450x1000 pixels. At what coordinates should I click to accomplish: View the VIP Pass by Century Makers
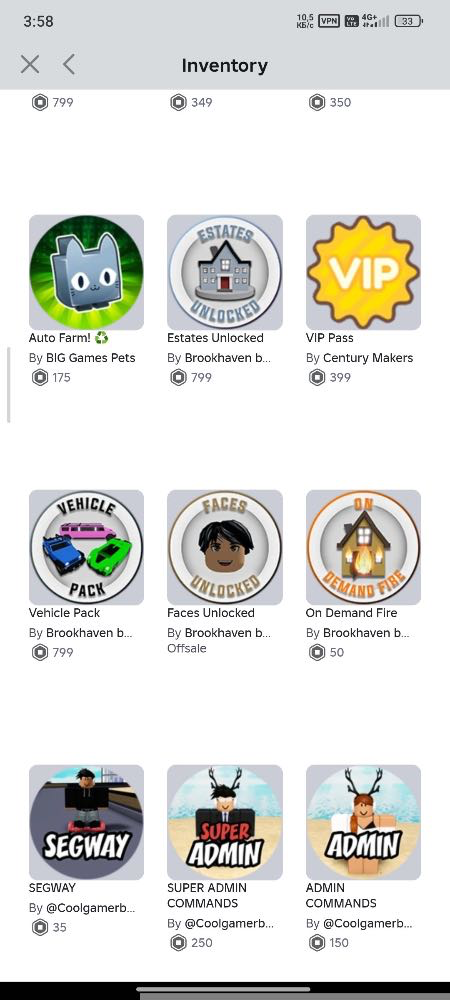coord(363,272)
